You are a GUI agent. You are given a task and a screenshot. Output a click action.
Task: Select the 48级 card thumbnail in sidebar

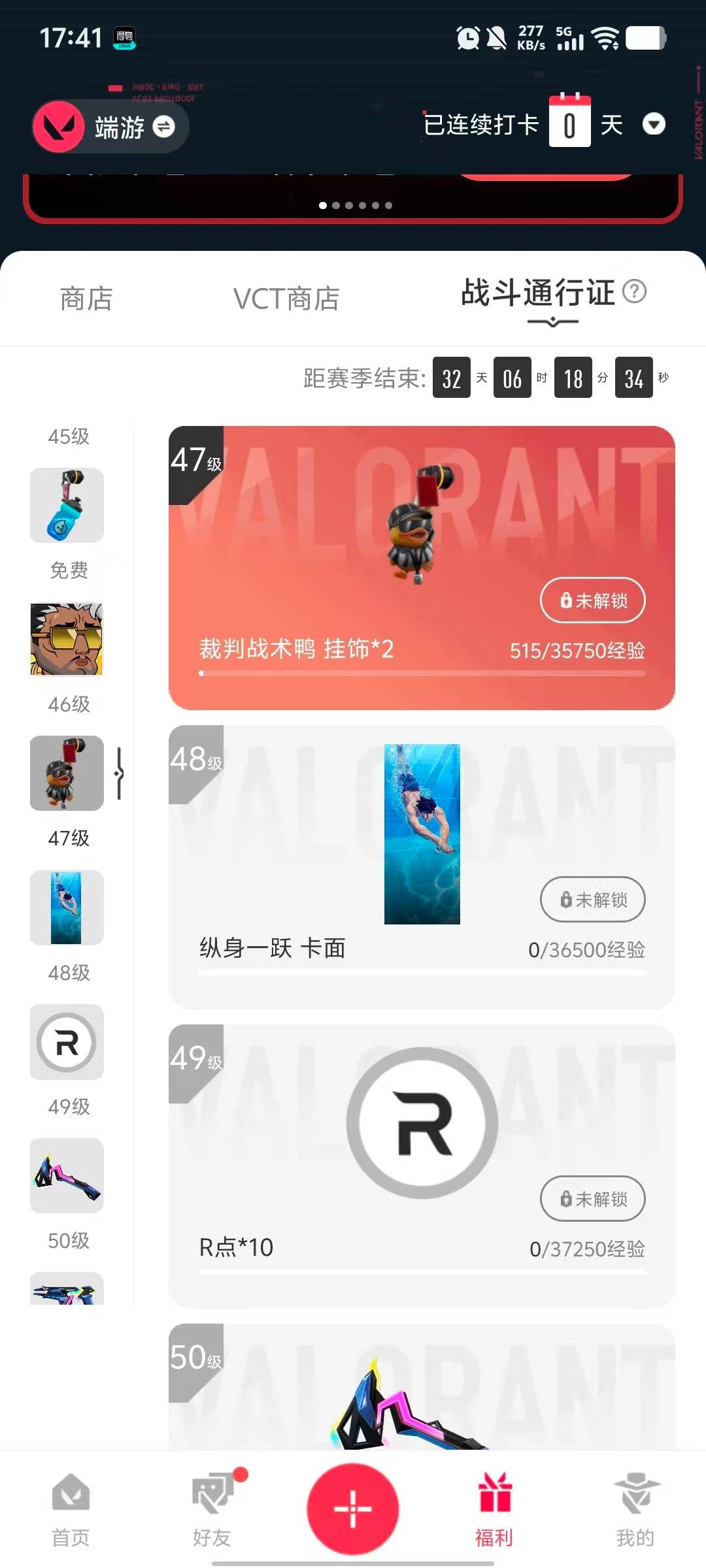[x=66, y=908]
